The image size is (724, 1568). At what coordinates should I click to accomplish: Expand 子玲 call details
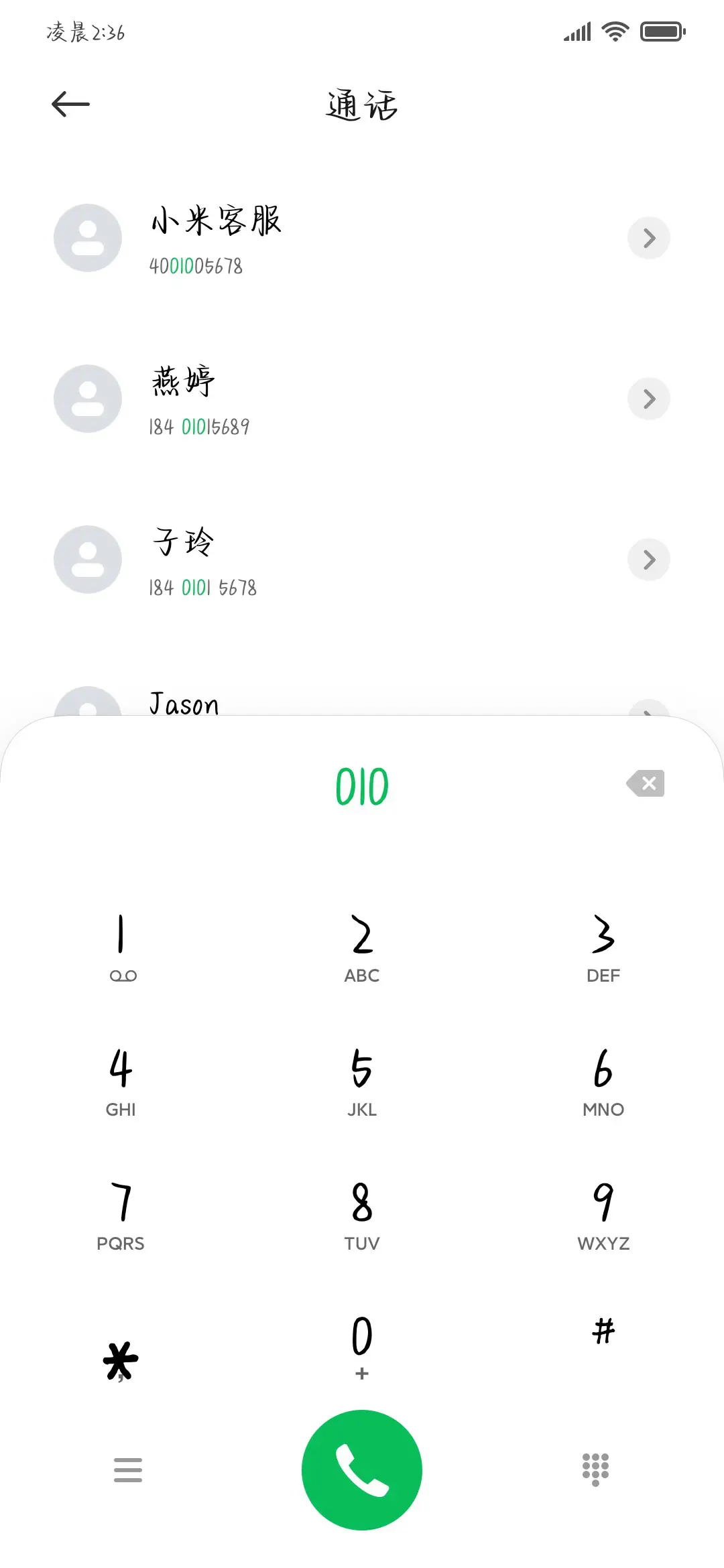tap(648, 560)
